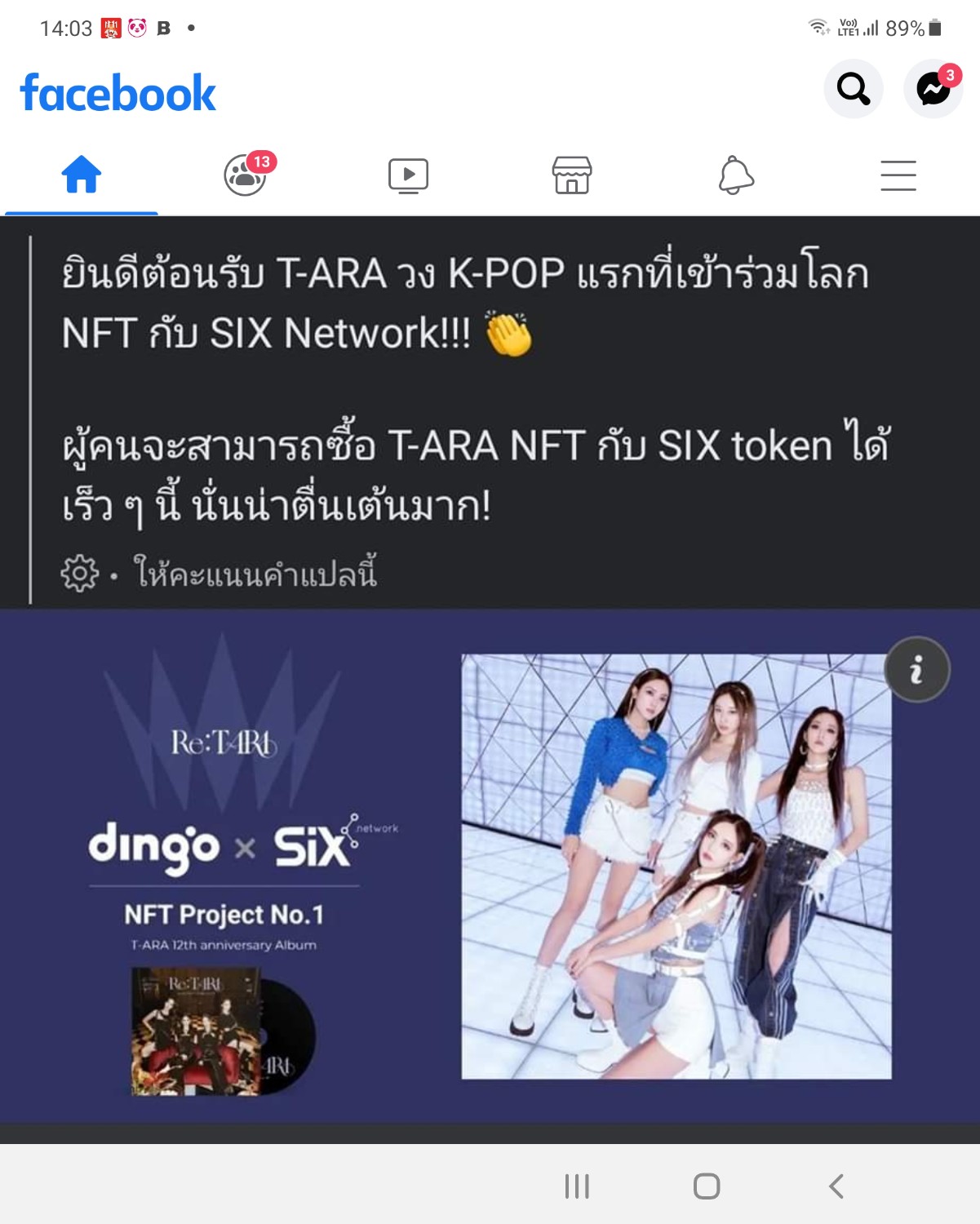The image size is (980, 1224).
Task: Tap the info icon on the image
Action: tap(917, 670)
